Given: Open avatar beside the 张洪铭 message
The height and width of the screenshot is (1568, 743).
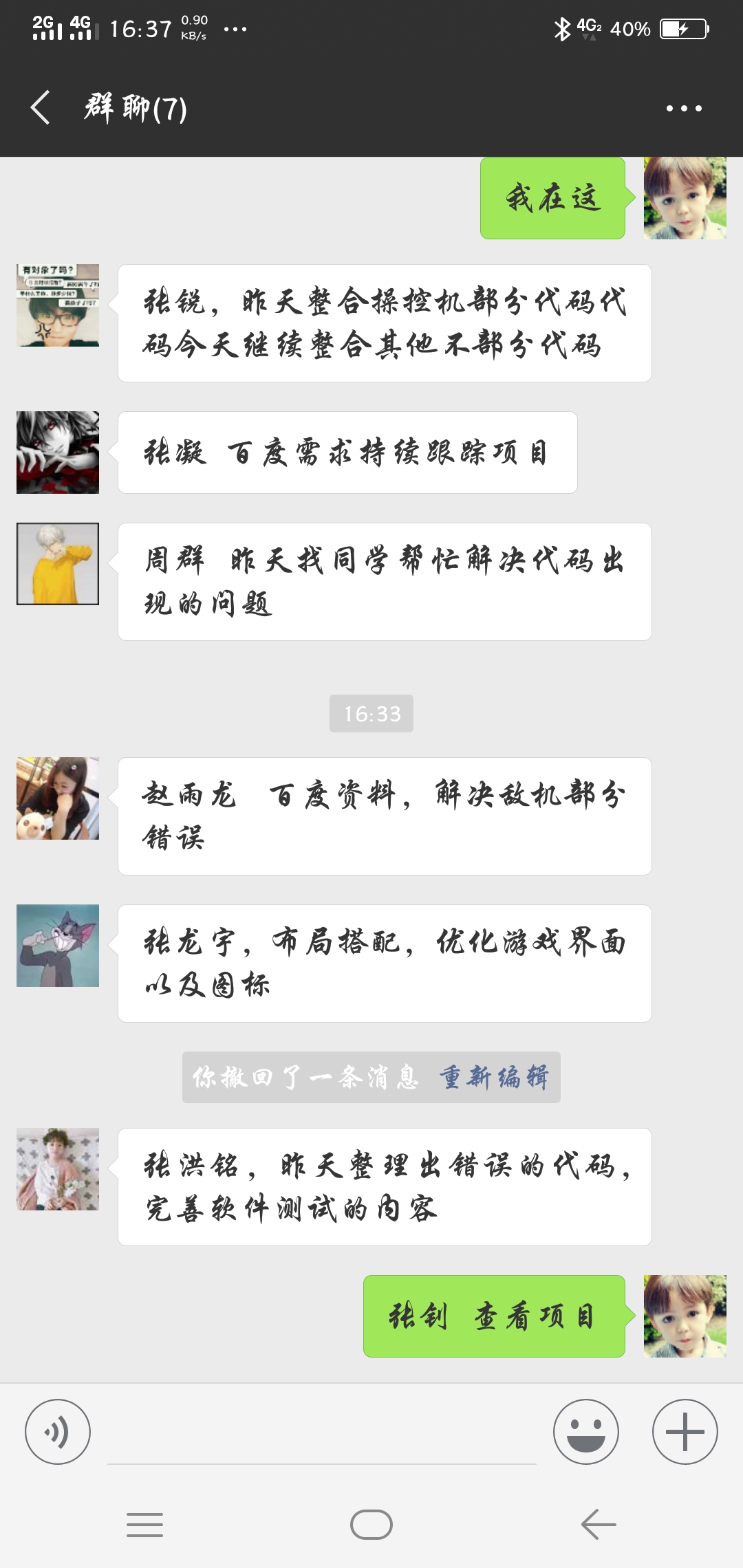Looking at the screenshot, I should (x=58, y=1169).
